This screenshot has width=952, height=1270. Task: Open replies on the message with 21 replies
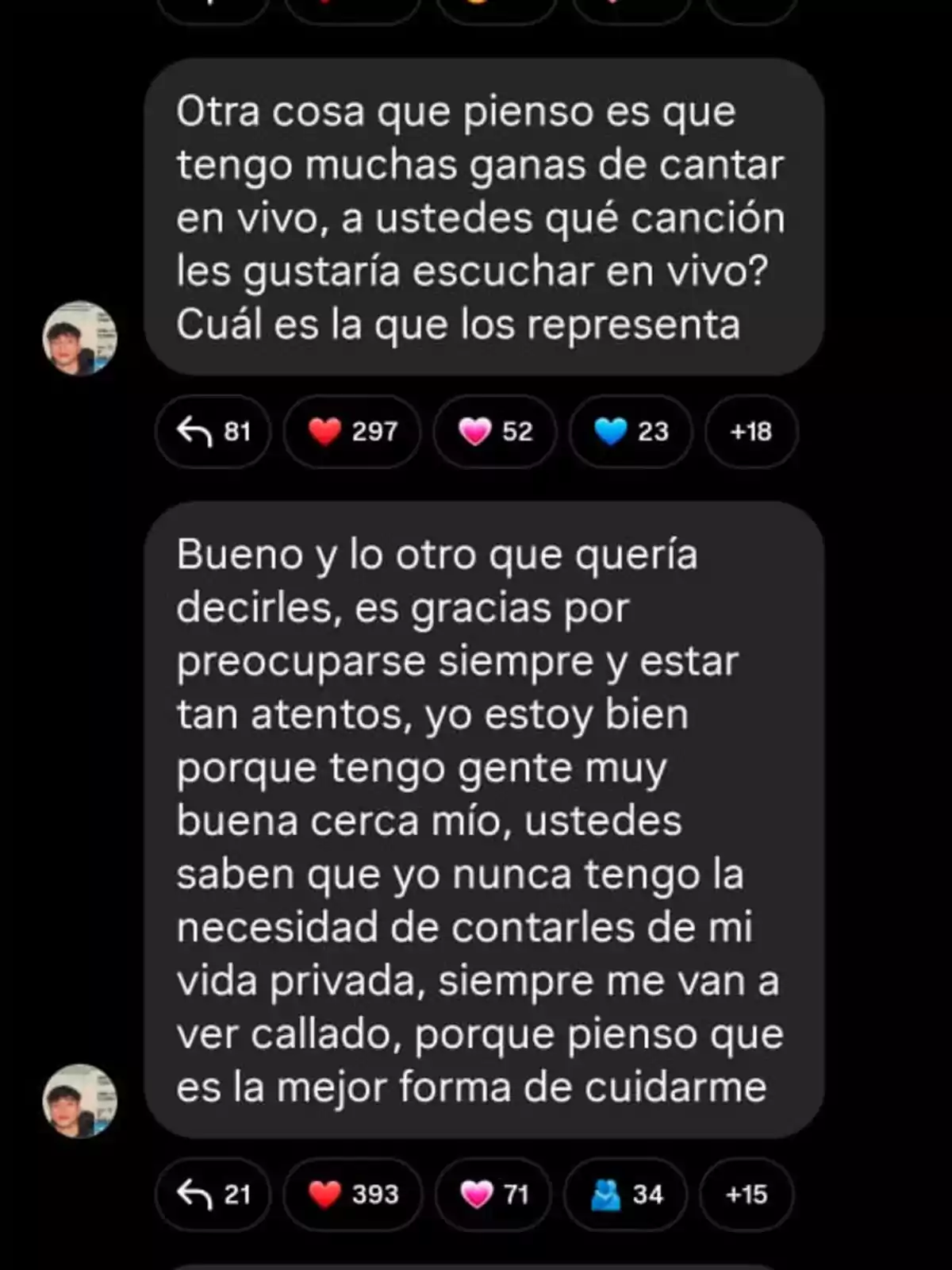tap(213, 1194)
